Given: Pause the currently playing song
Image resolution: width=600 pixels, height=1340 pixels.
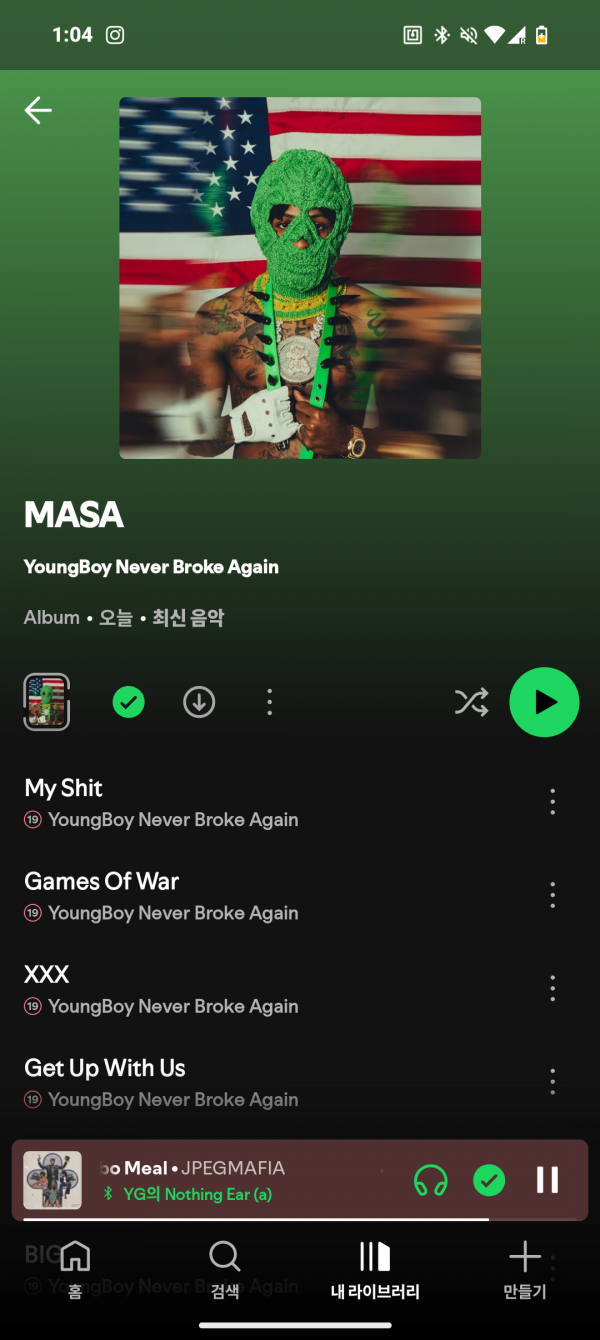Looking at the screenshot, I should point(547,1180).
